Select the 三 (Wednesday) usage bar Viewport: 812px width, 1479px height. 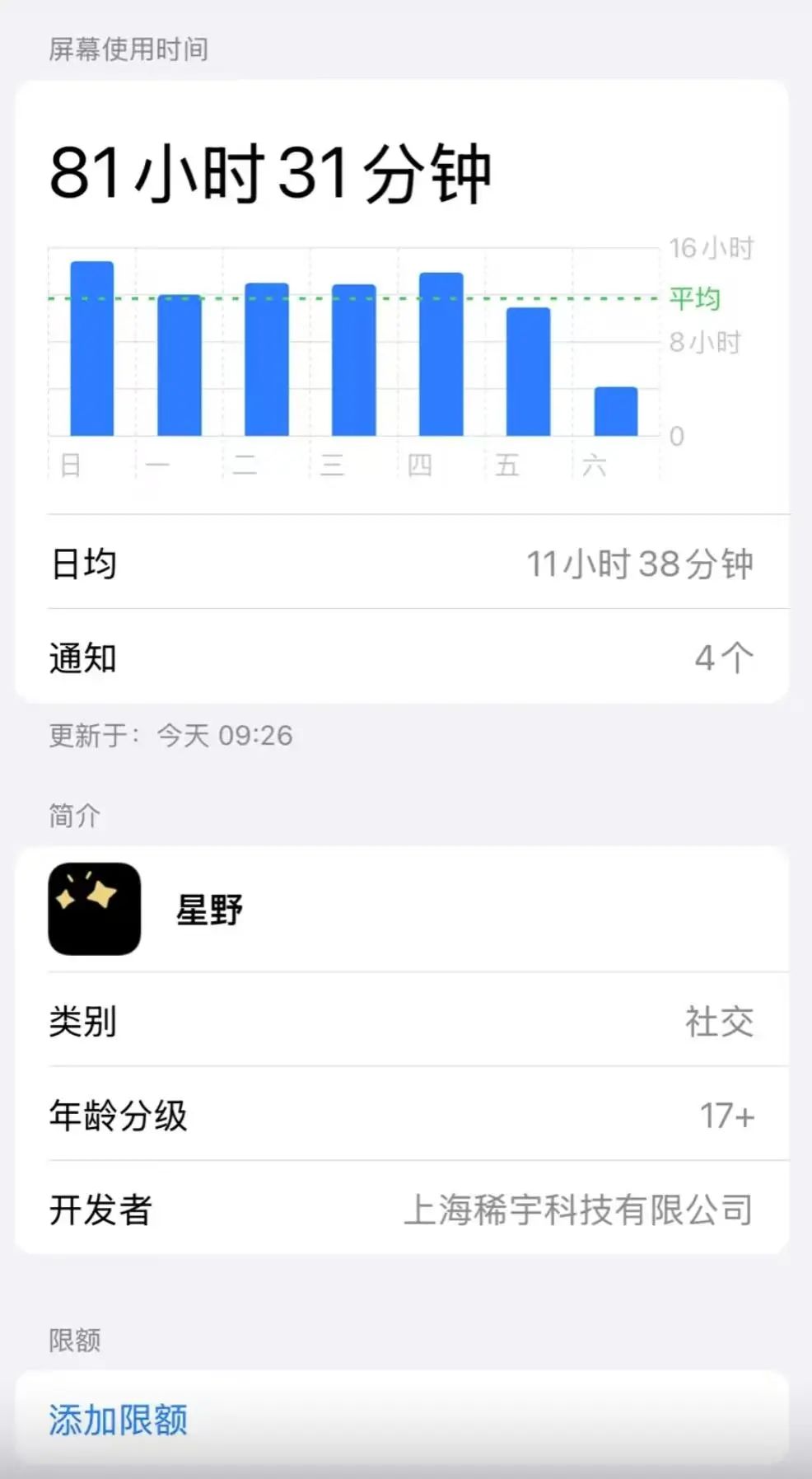[x=354, y=358]
